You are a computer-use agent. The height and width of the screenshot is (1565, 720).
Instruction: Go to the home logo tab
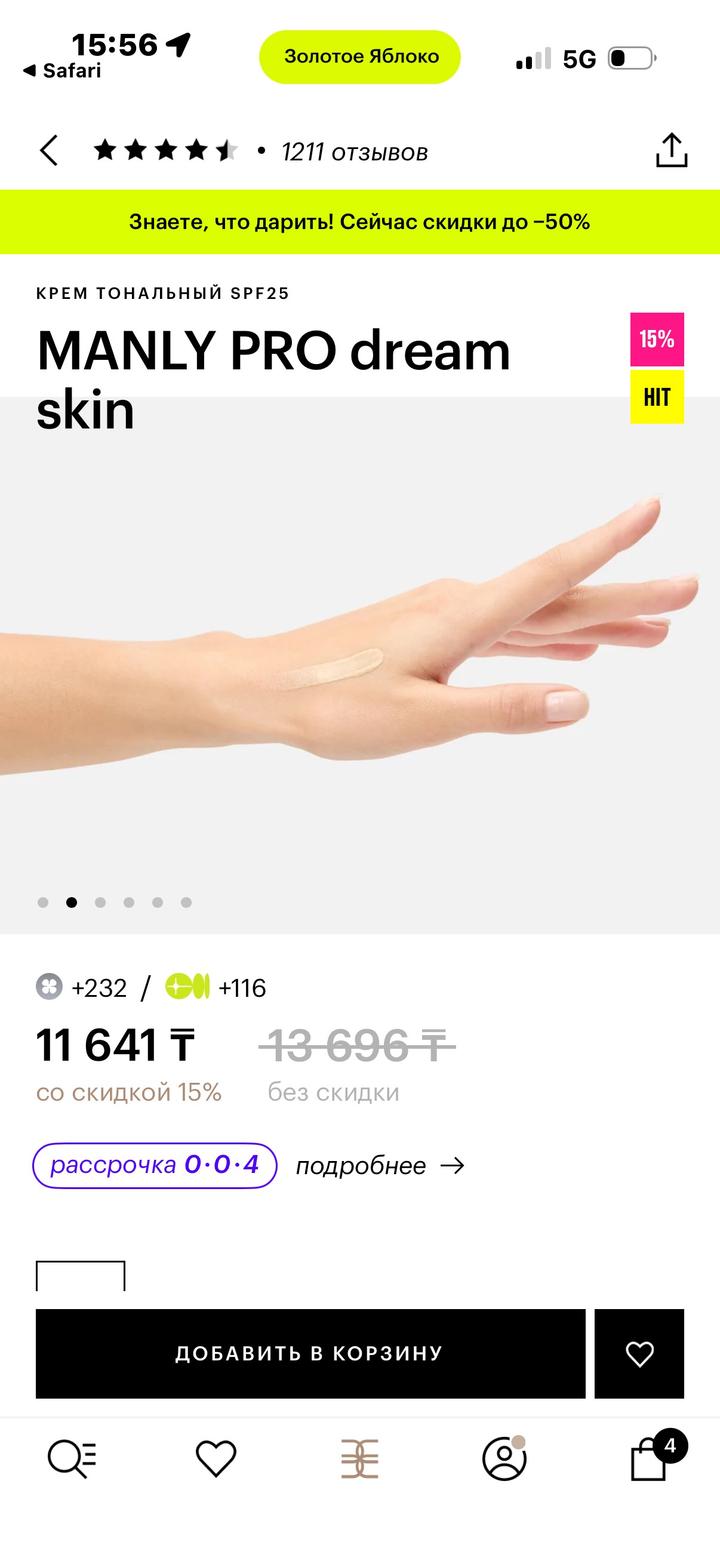point(360,1459)
